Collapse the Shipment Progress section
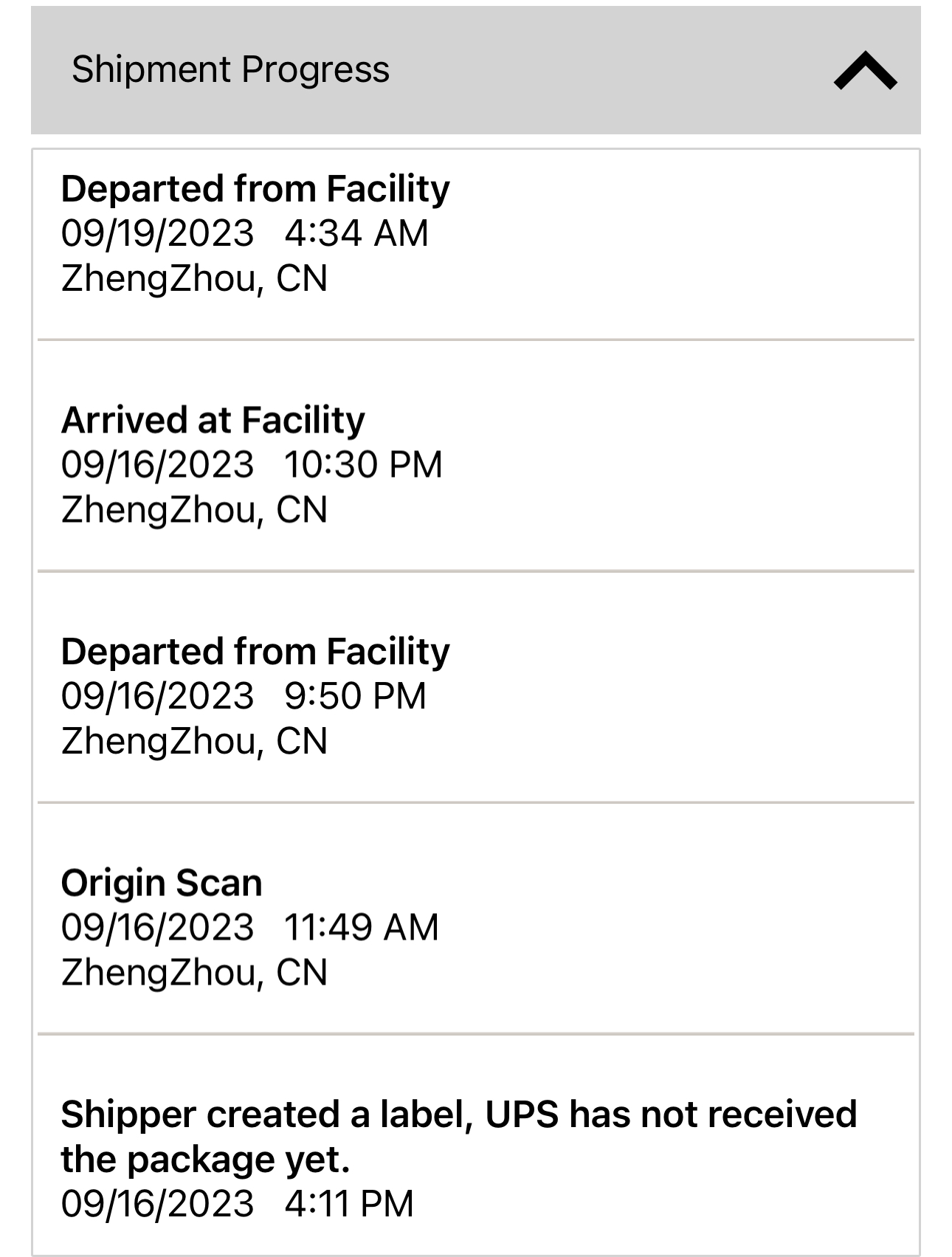 pos(865,71)
